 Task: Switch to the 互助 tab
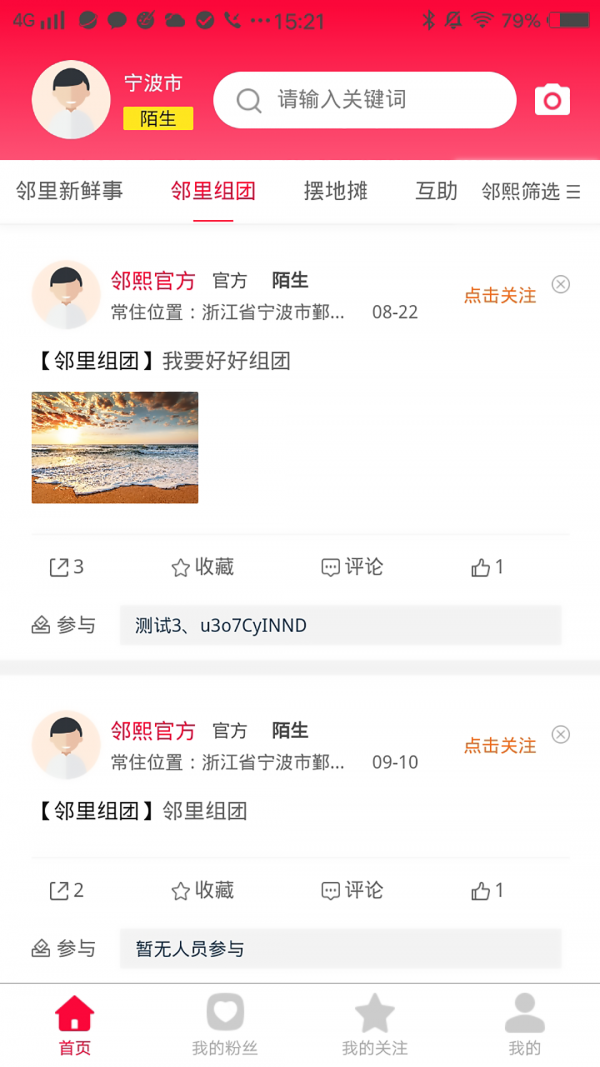click(436, 191)
